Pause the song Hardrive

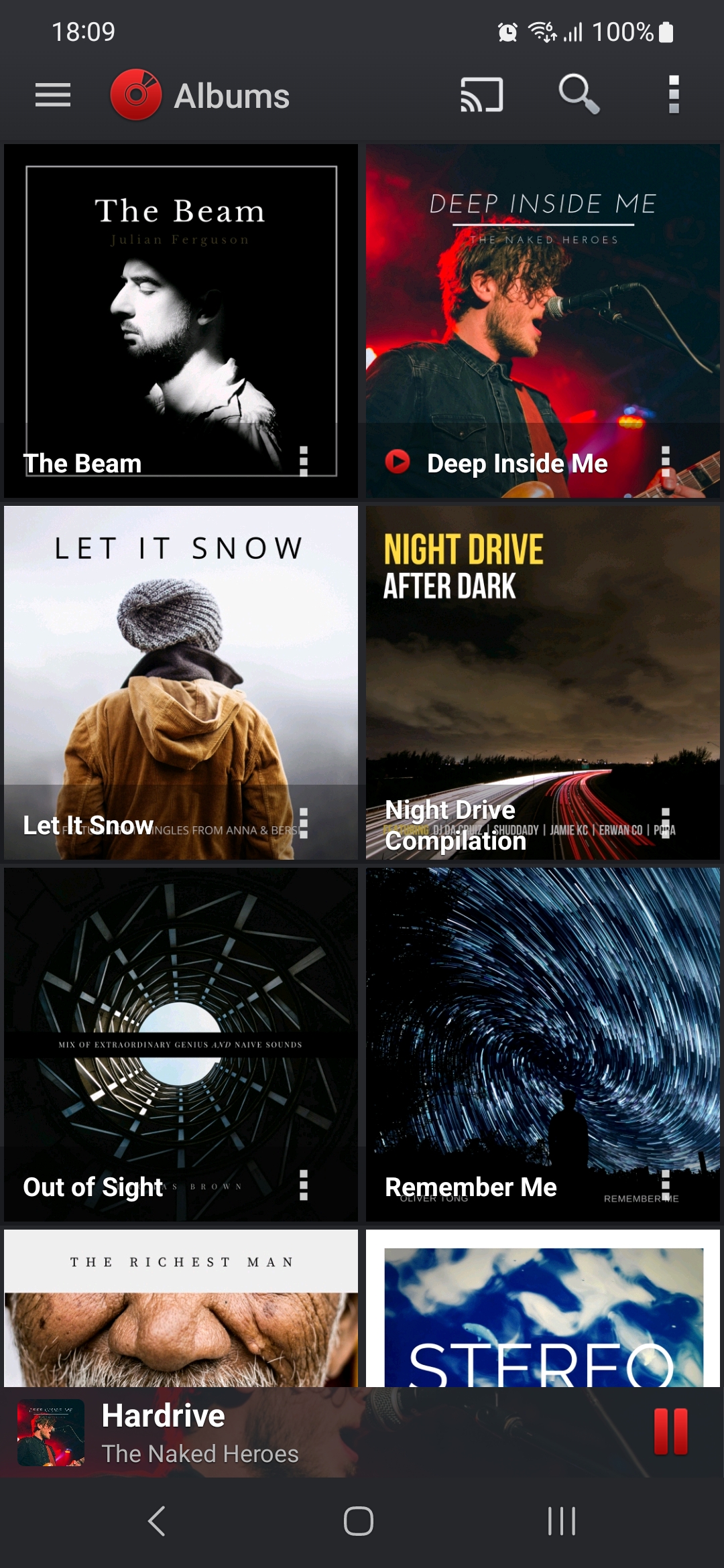670,1432
